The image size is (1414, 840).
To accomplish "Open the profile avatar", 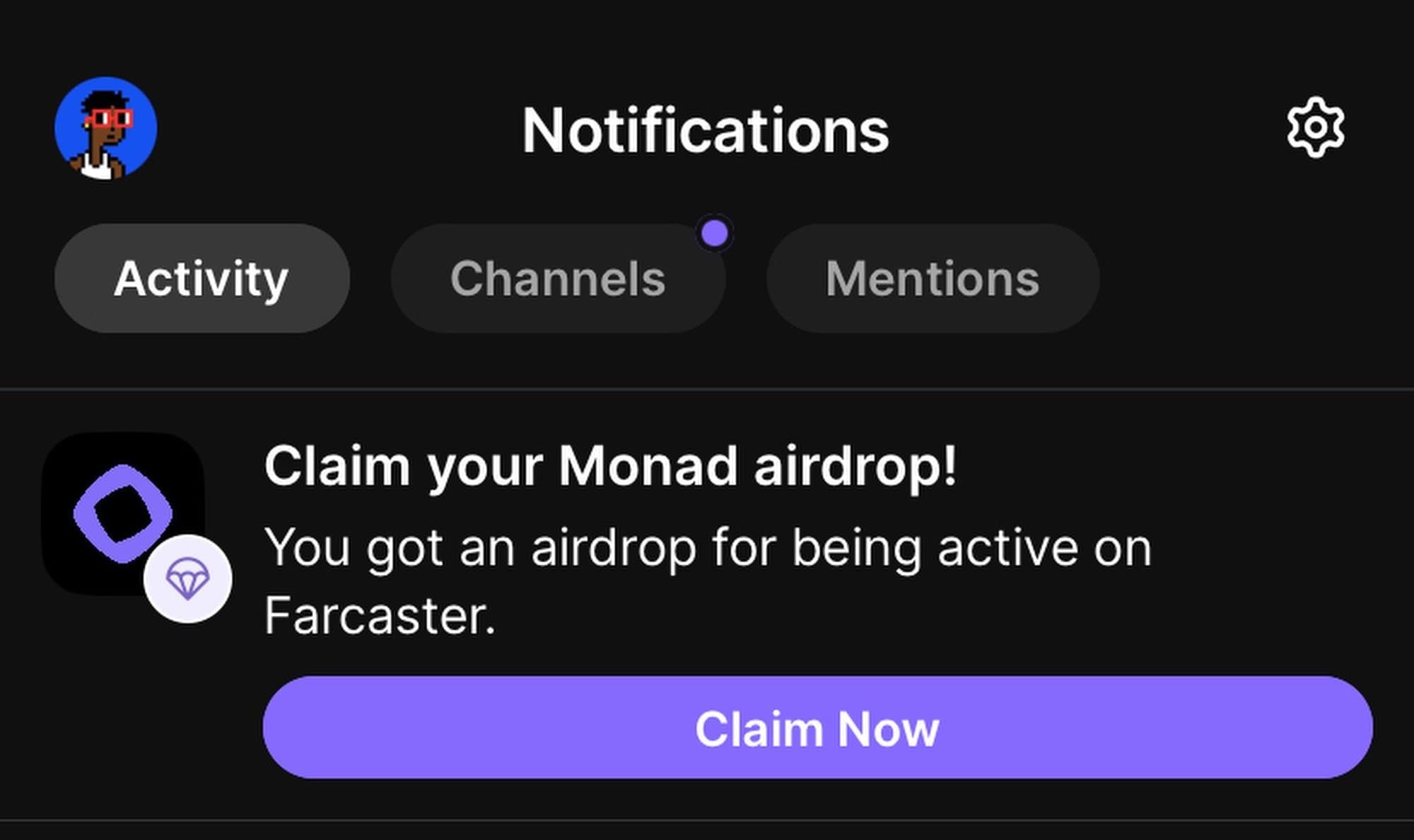I will tap(106, 128).
